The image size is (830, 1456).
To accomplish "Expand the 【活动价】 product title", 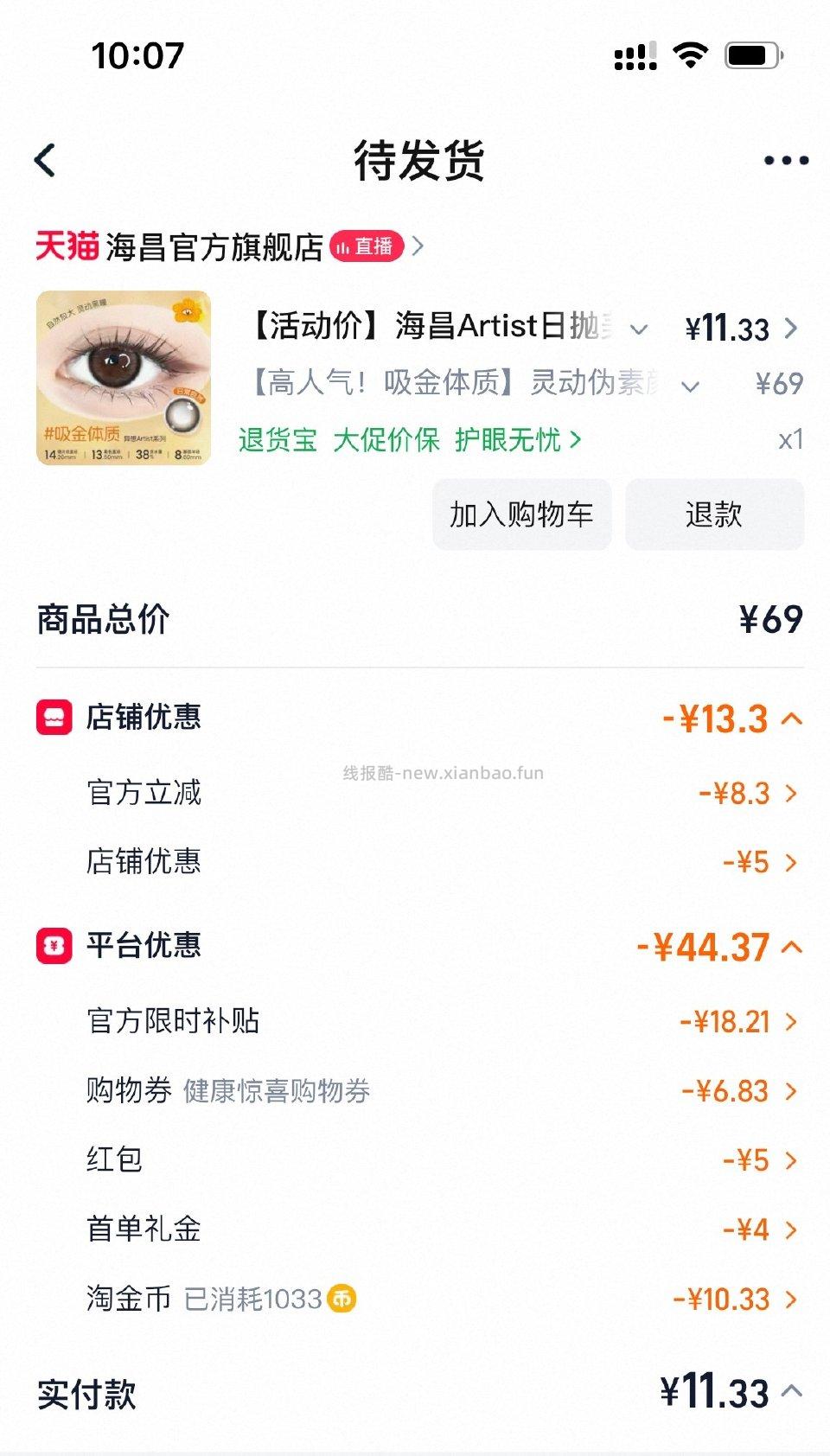I will 639,329.
